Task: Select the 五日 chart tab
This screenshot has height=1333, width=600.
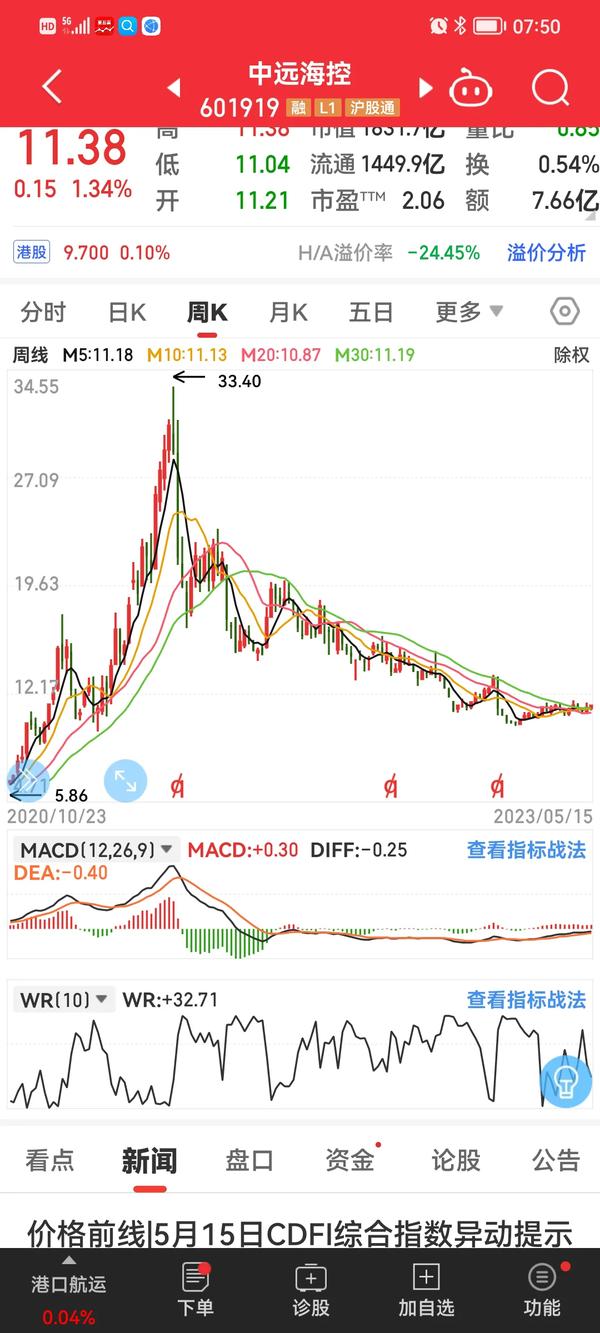Action: coord(371,313)
